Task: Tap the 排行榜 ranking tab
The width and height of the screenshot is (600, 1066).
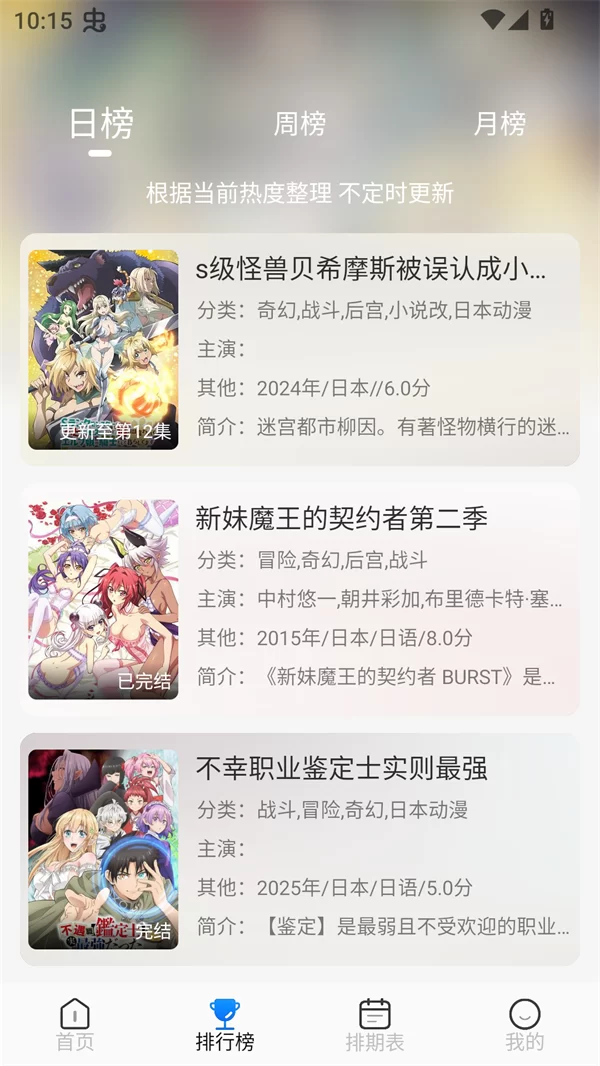Action: tap(225, 1024)
